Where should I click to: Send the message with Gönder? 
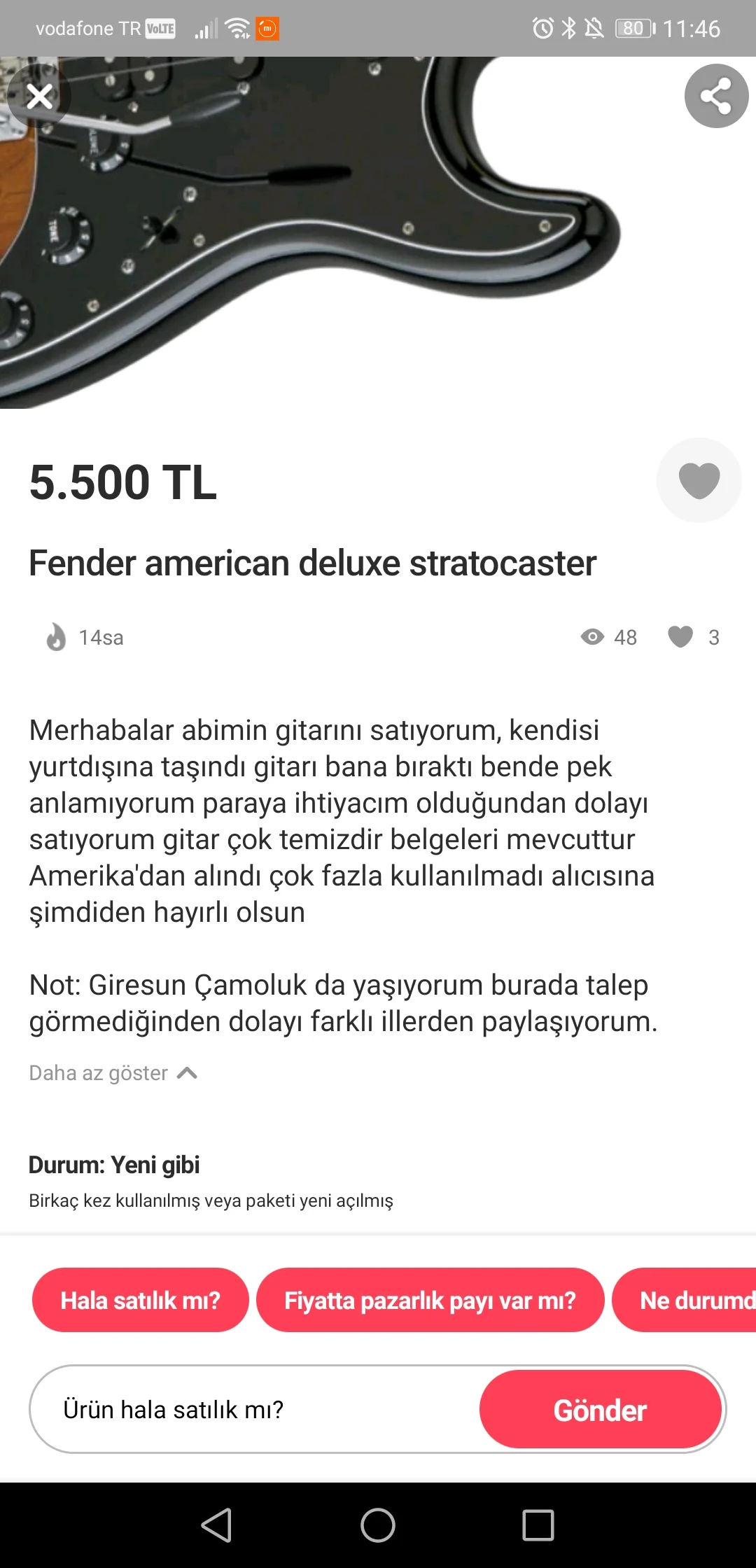tap(600, 1409)
